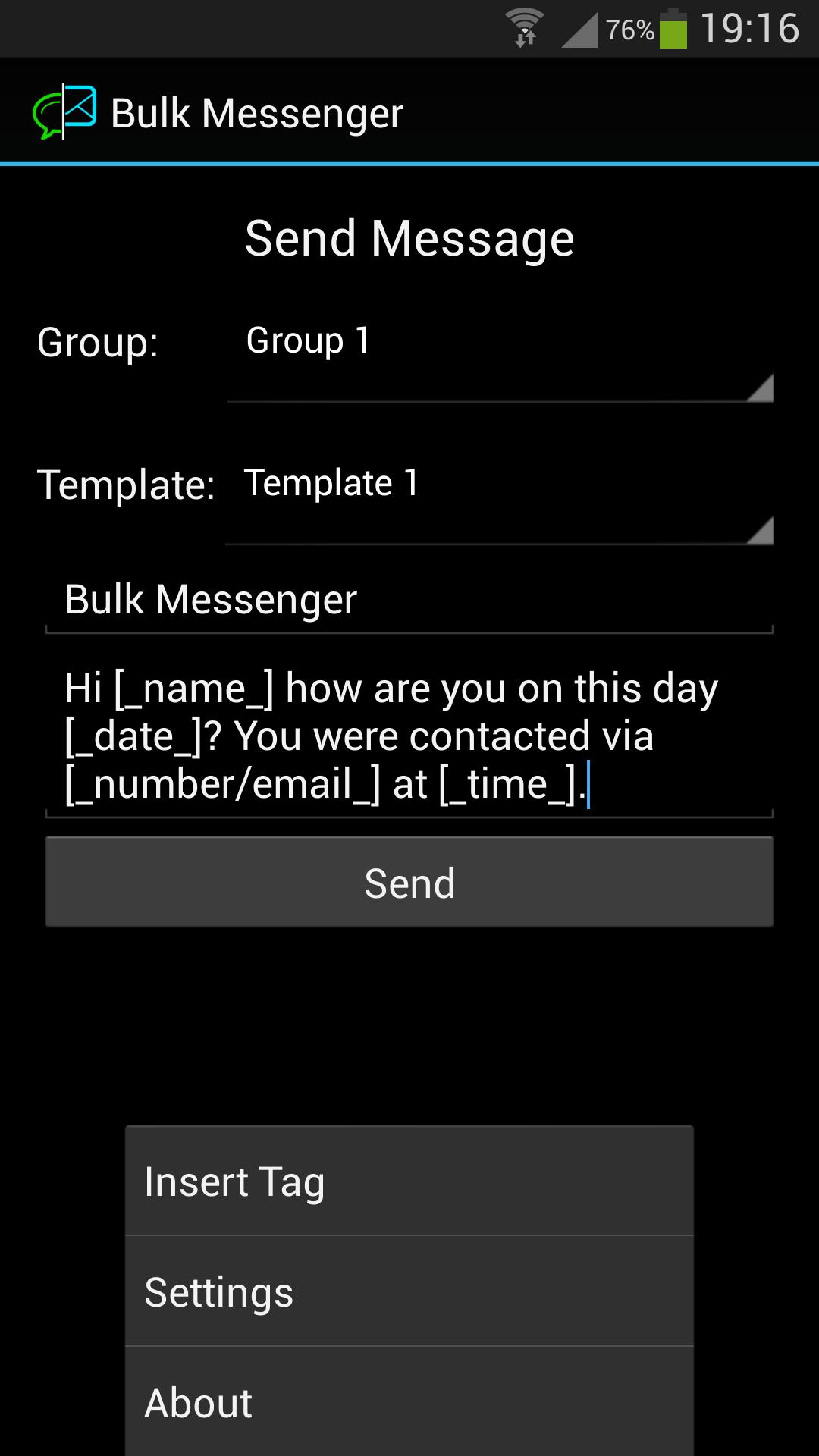Click the Bulk Messenger subject field
819x1456 pixels.
pyautogui.click(x=409, y=599)
